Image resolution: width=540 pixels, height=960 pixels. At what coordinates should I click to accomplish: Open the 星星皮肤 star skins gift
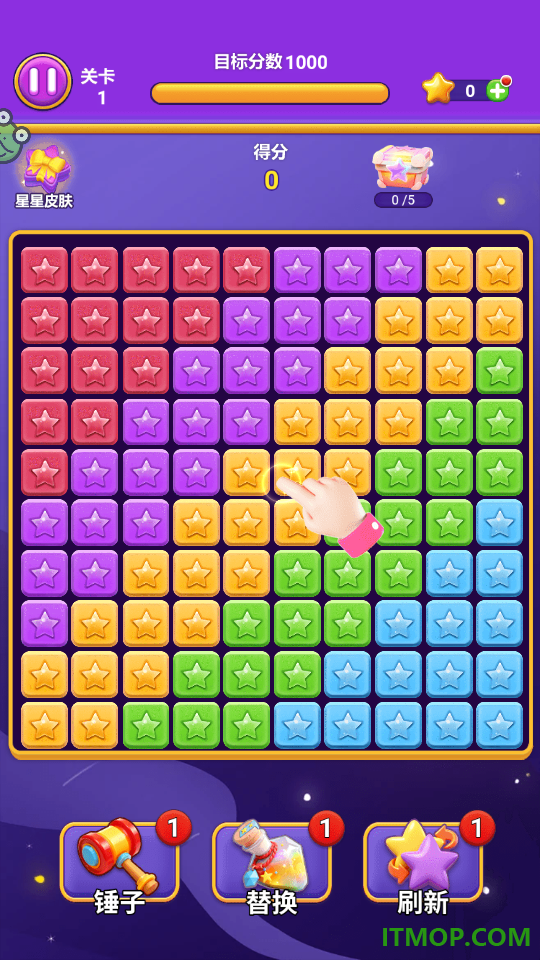point(44,176)
